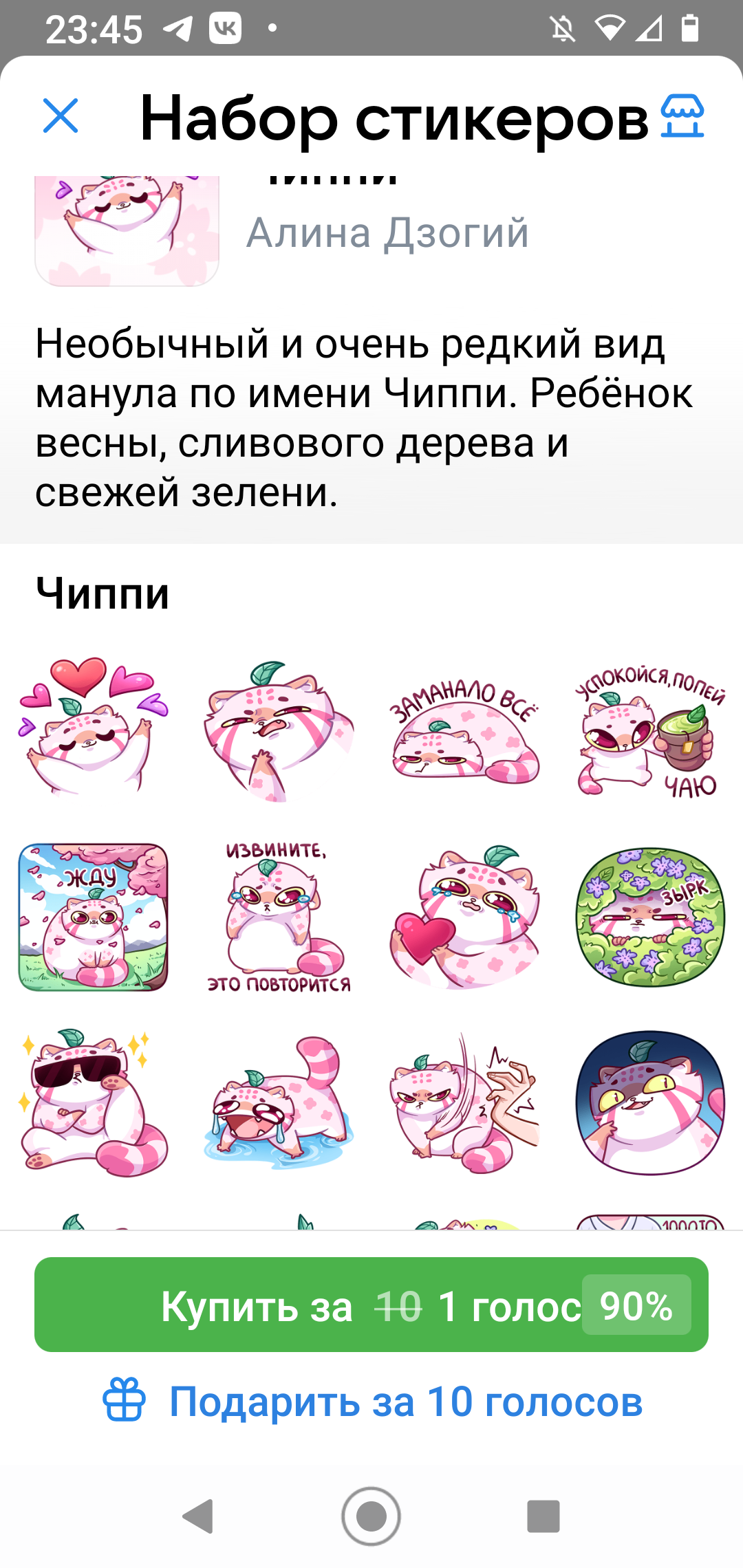Viewport: 743px width, 1568px height.
Task: Preview the crying cat in puddle sticker
Action: pyautogui.click(x=279, y=1102)
